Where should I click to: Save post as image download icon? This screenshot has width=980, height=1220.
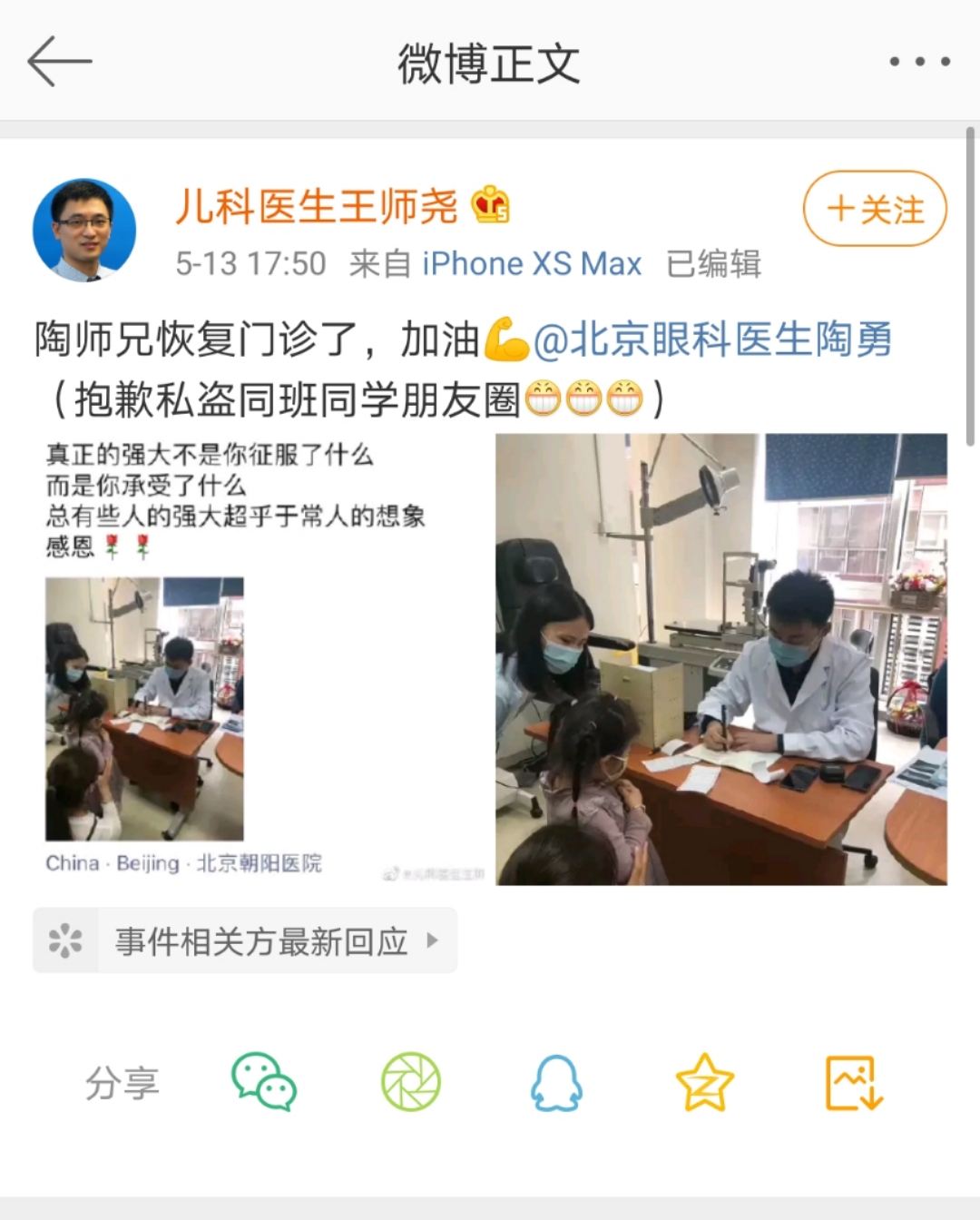[853, 1082]
